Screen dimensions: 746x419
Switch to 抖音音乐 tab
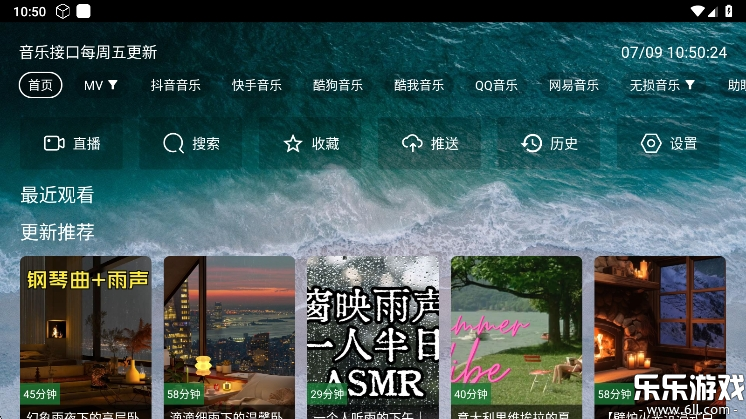coord(176,85)
